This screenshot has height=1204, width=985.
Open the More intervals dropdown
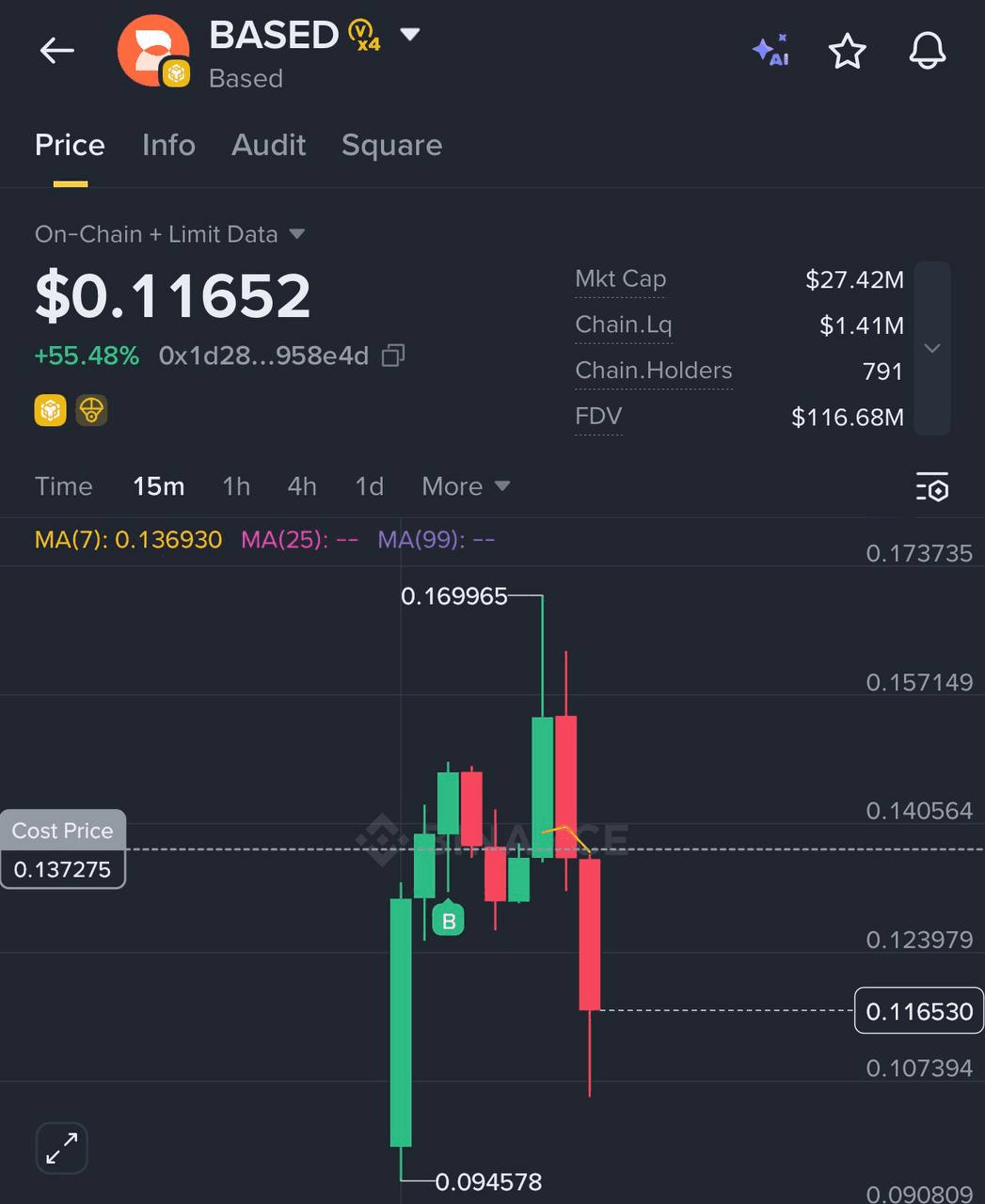tap(465, 486)
